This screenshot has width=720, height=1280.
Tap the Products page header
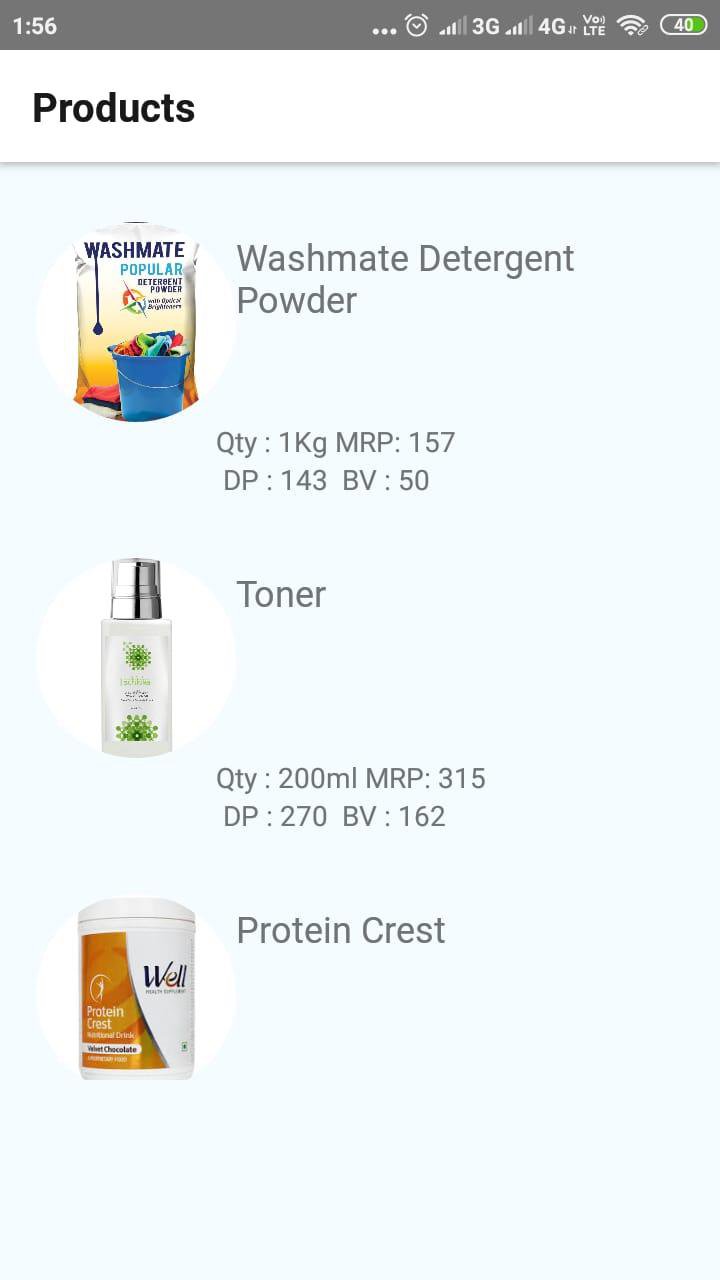coord(113,107)
